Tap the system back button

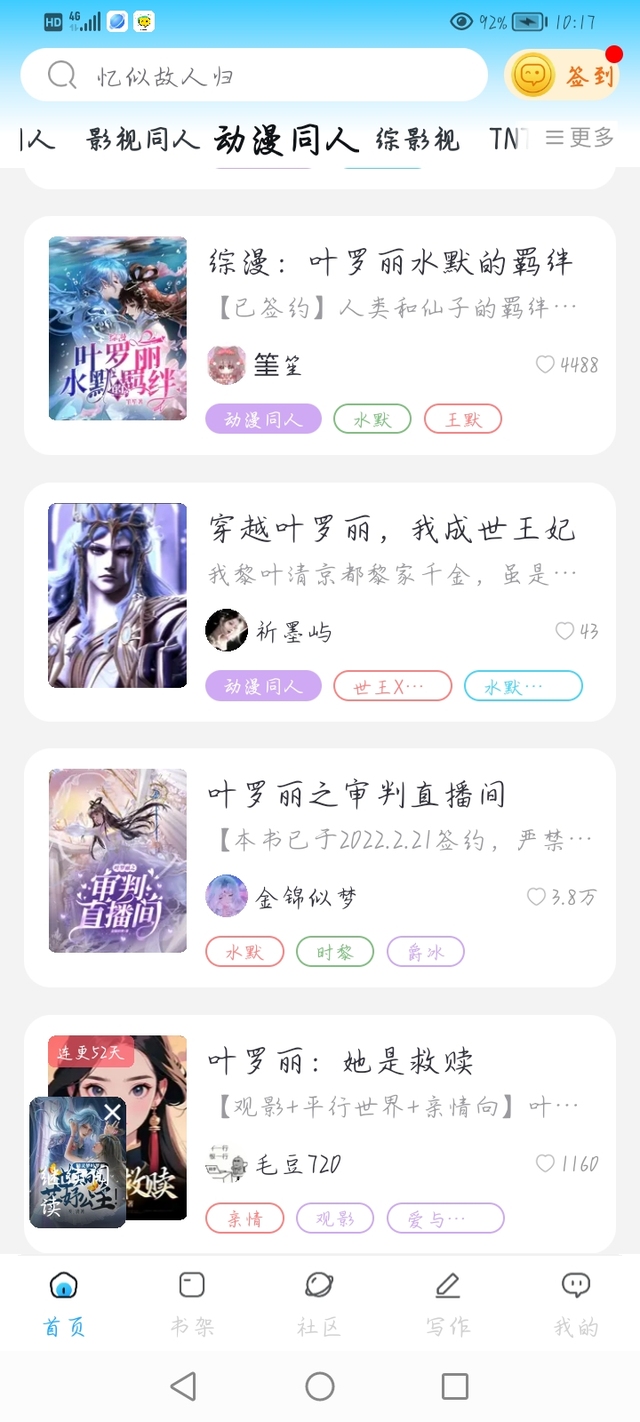pos(183,1386)
